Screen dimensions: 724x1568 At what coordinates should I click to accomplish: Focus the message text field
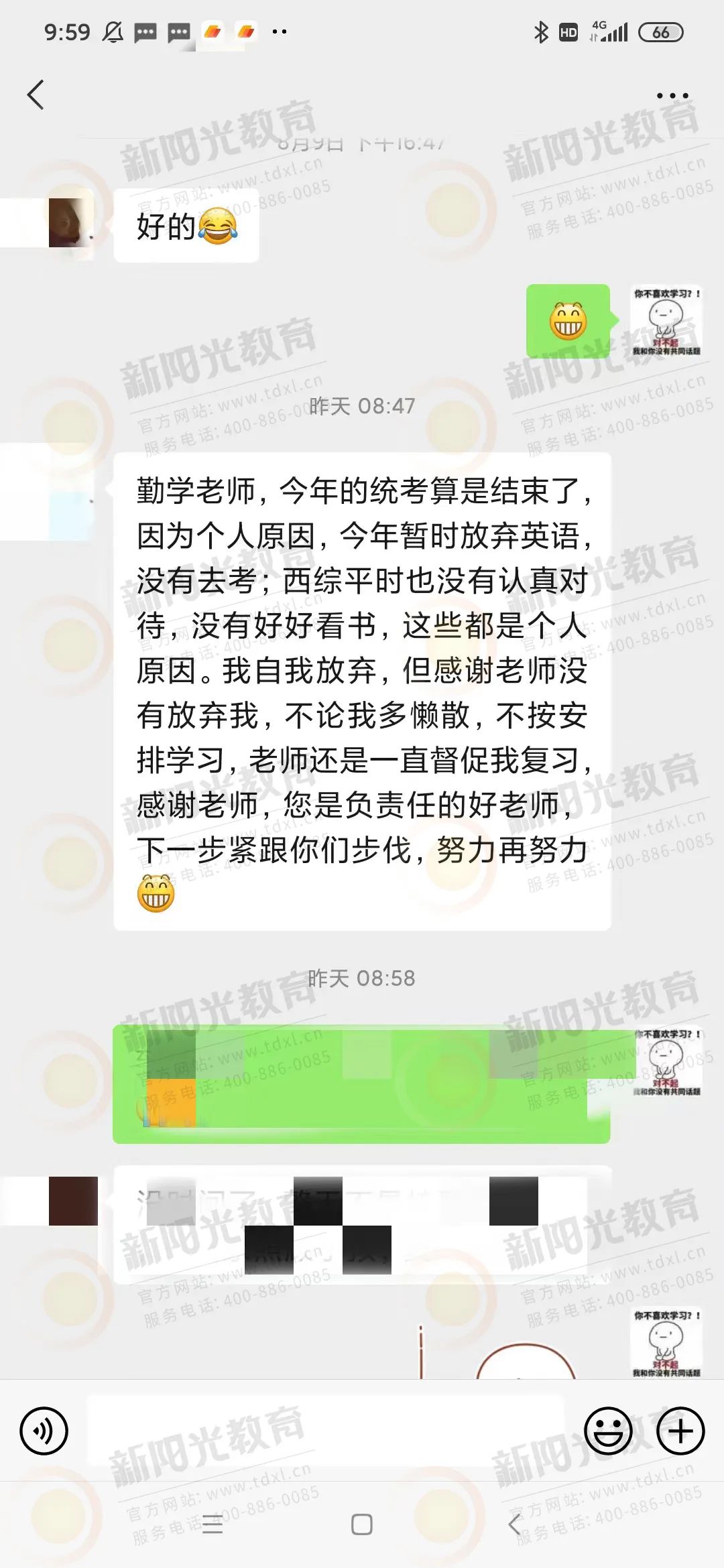tap(325, 1431)
